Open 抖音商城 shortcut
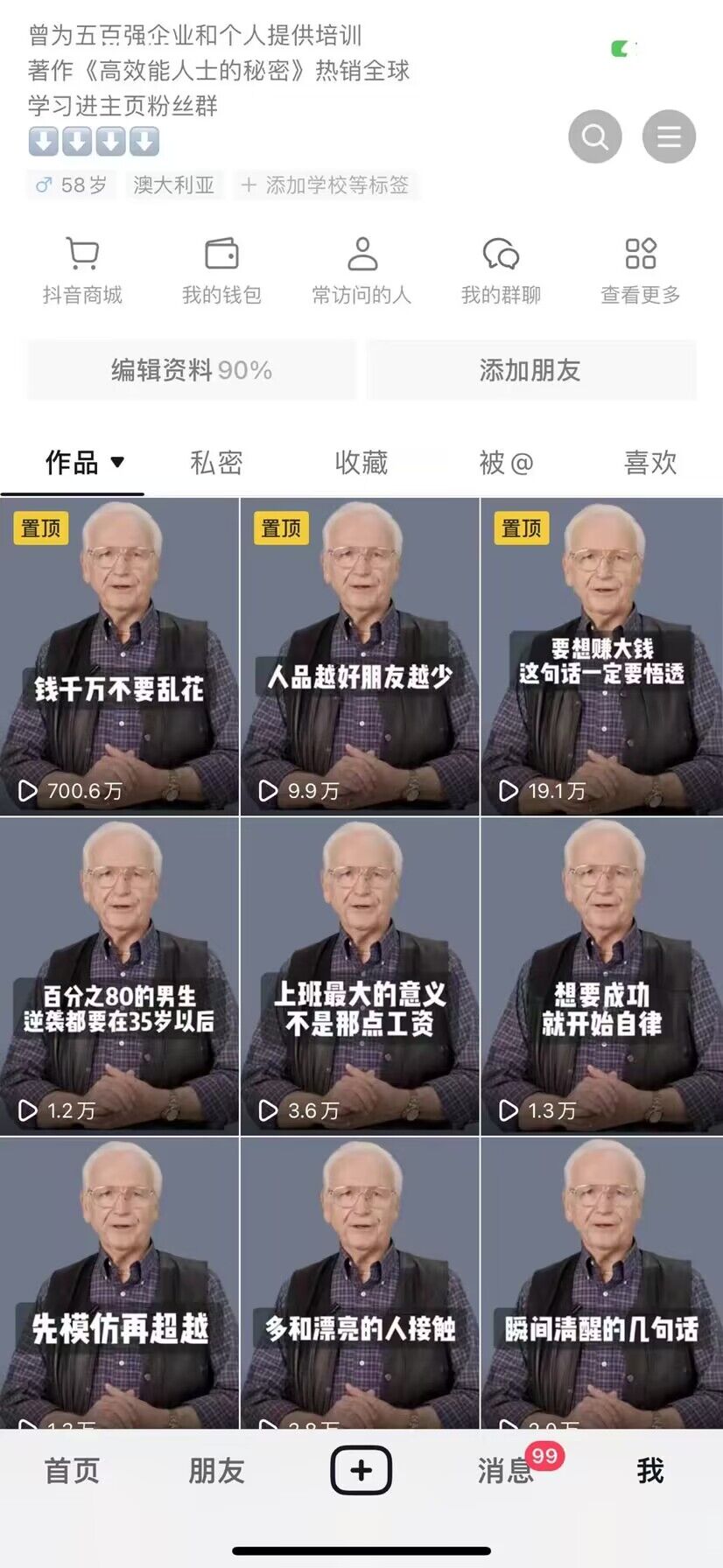This screenshot has height=1568, width=723. [x=82, y=270]
